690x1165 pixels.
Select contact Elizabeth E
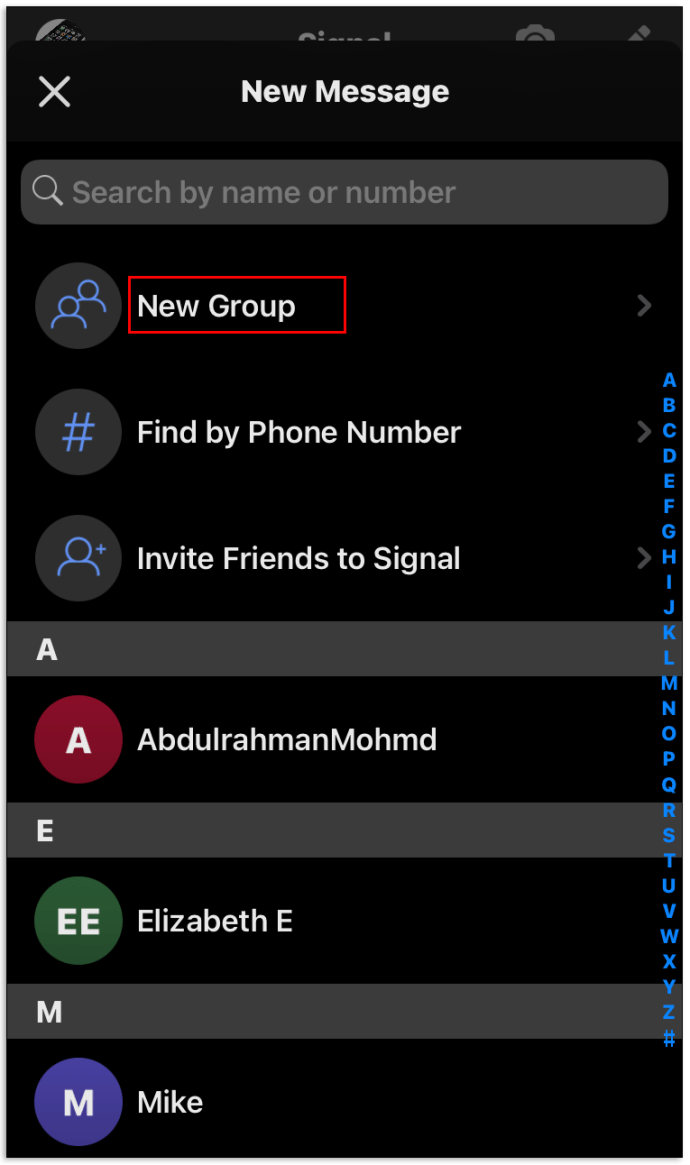(x=345, y=921)
